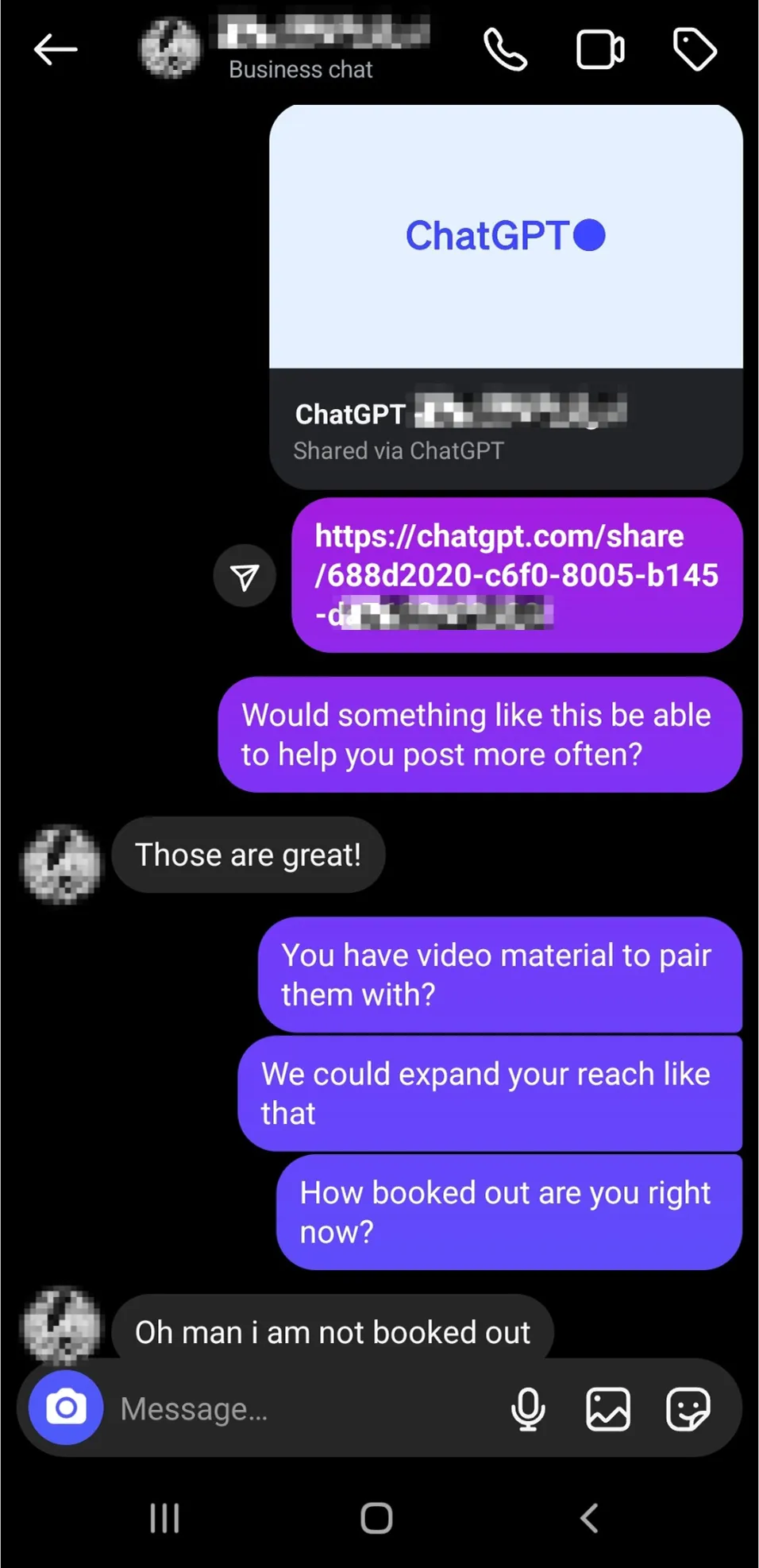Open the business chat profile header
The height and width of the screenshot is (1568, 759).
tap(284, 49)
